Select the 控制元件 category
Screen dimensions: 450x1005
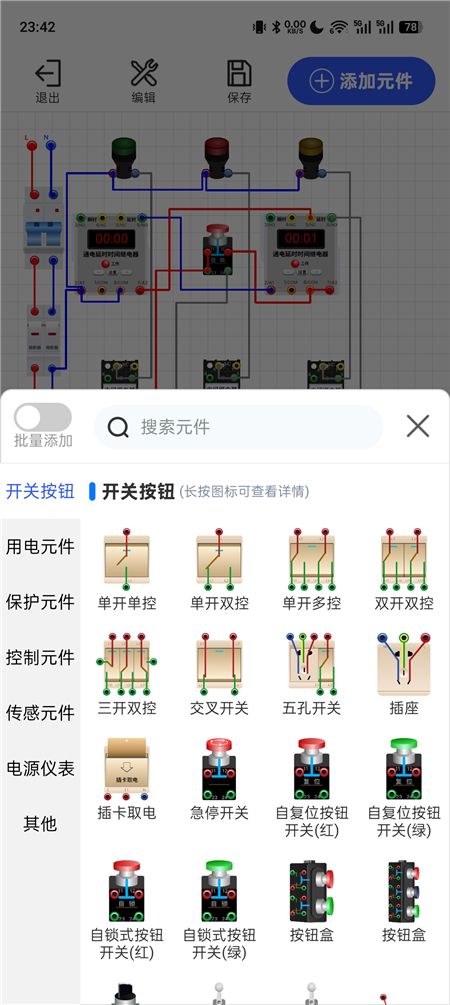tap(40, 658)
